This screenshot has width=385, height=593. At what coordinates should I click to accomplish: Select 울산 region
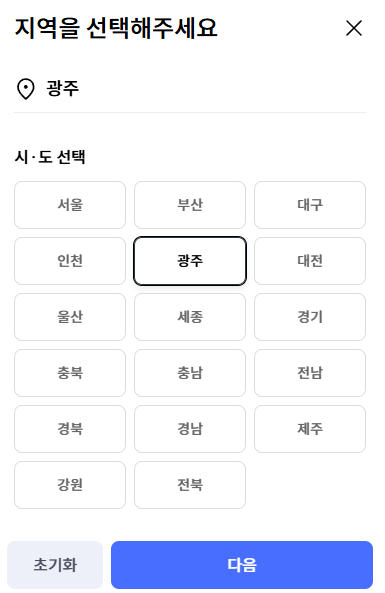(x=70, y=317)
